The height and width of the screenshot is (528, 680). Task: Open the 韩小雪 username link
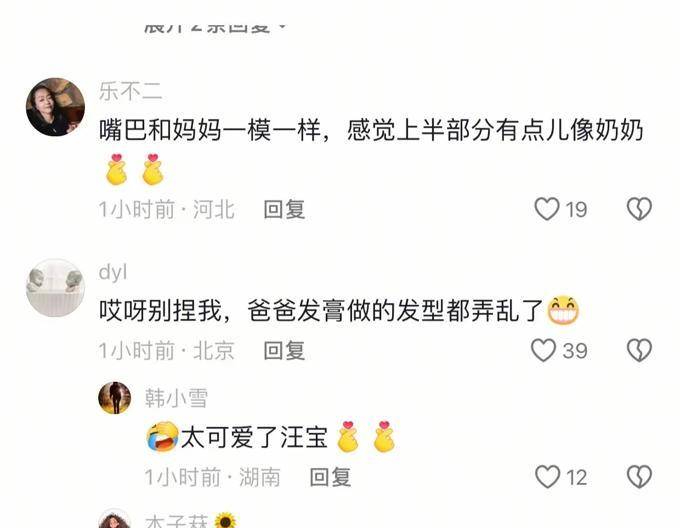[x=175, y=397]
